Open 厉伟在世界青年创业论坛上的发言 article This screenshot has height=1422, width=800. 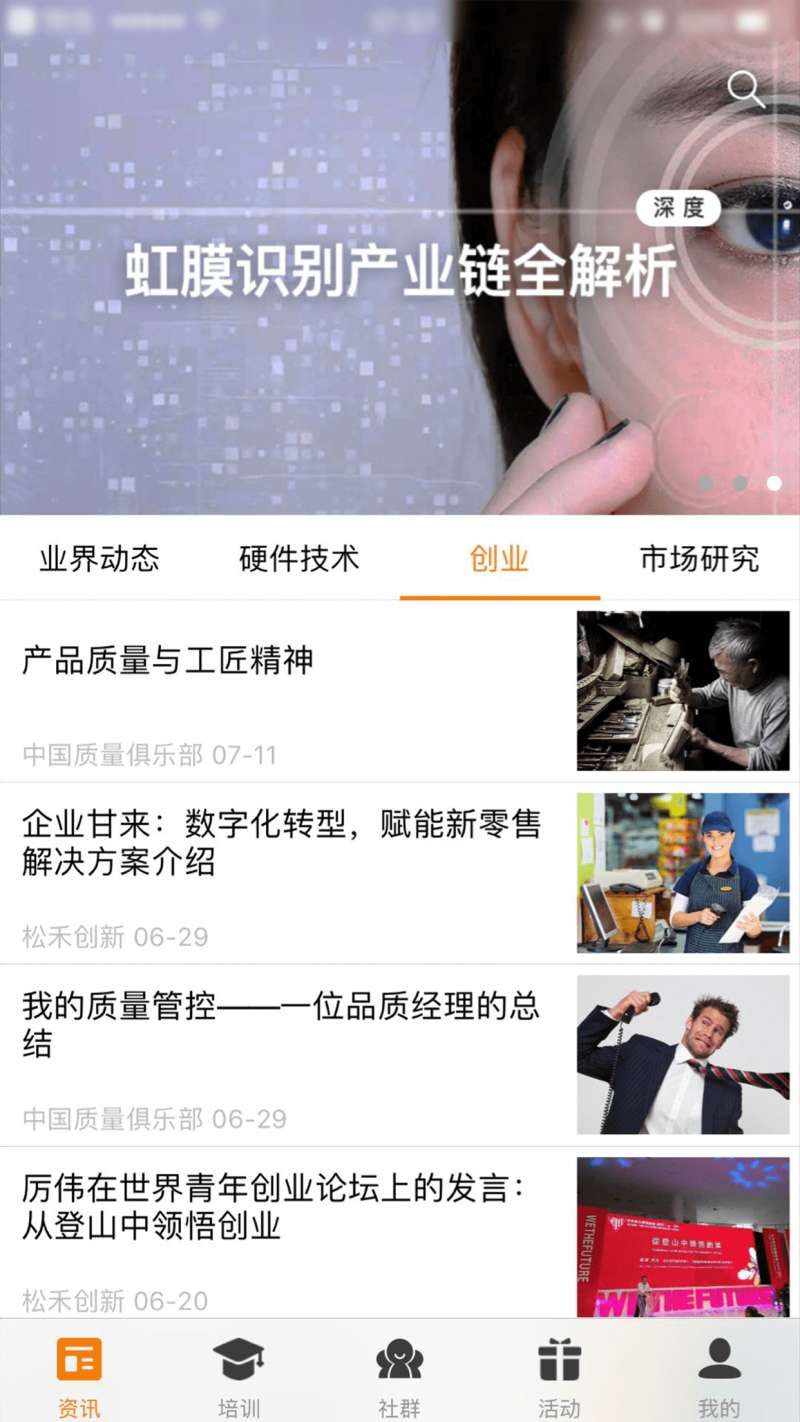click(400, 1233)
